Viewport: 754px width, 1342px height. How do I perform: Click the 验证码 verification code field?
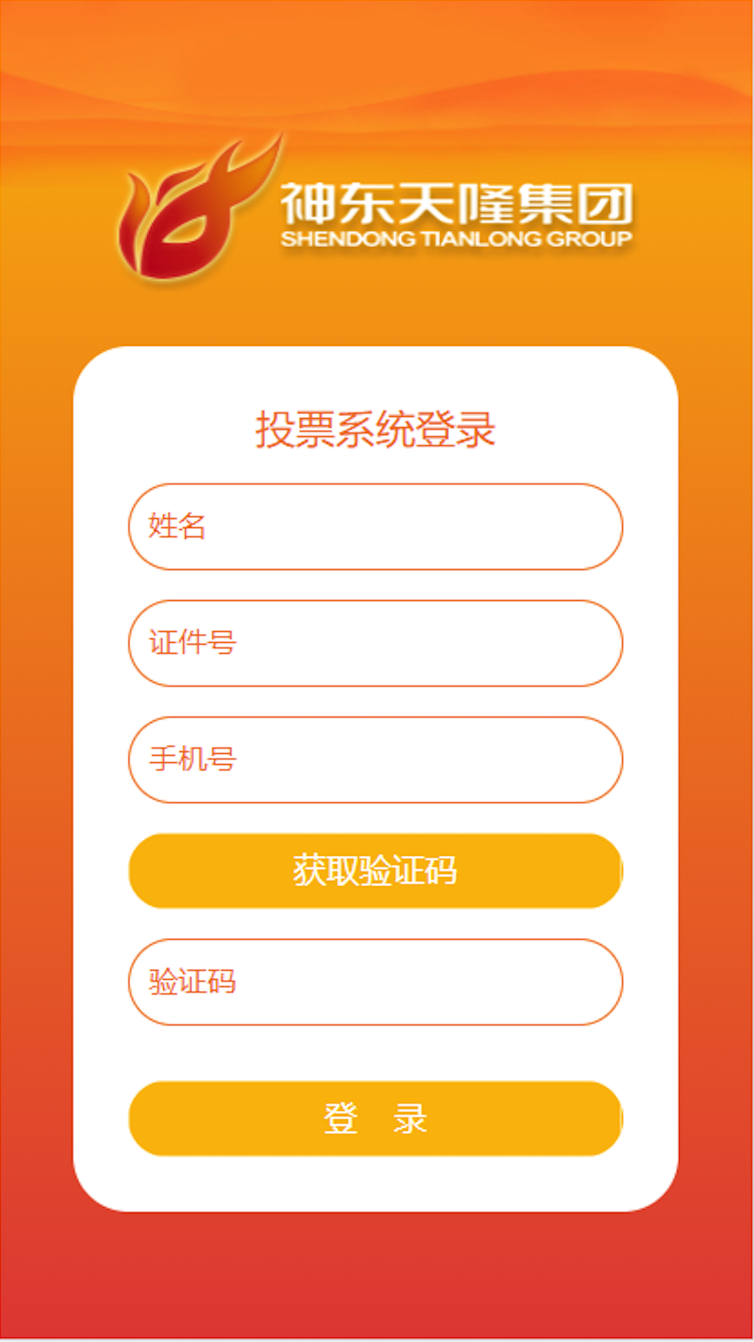pyautogui.click(x=375, y=983)
